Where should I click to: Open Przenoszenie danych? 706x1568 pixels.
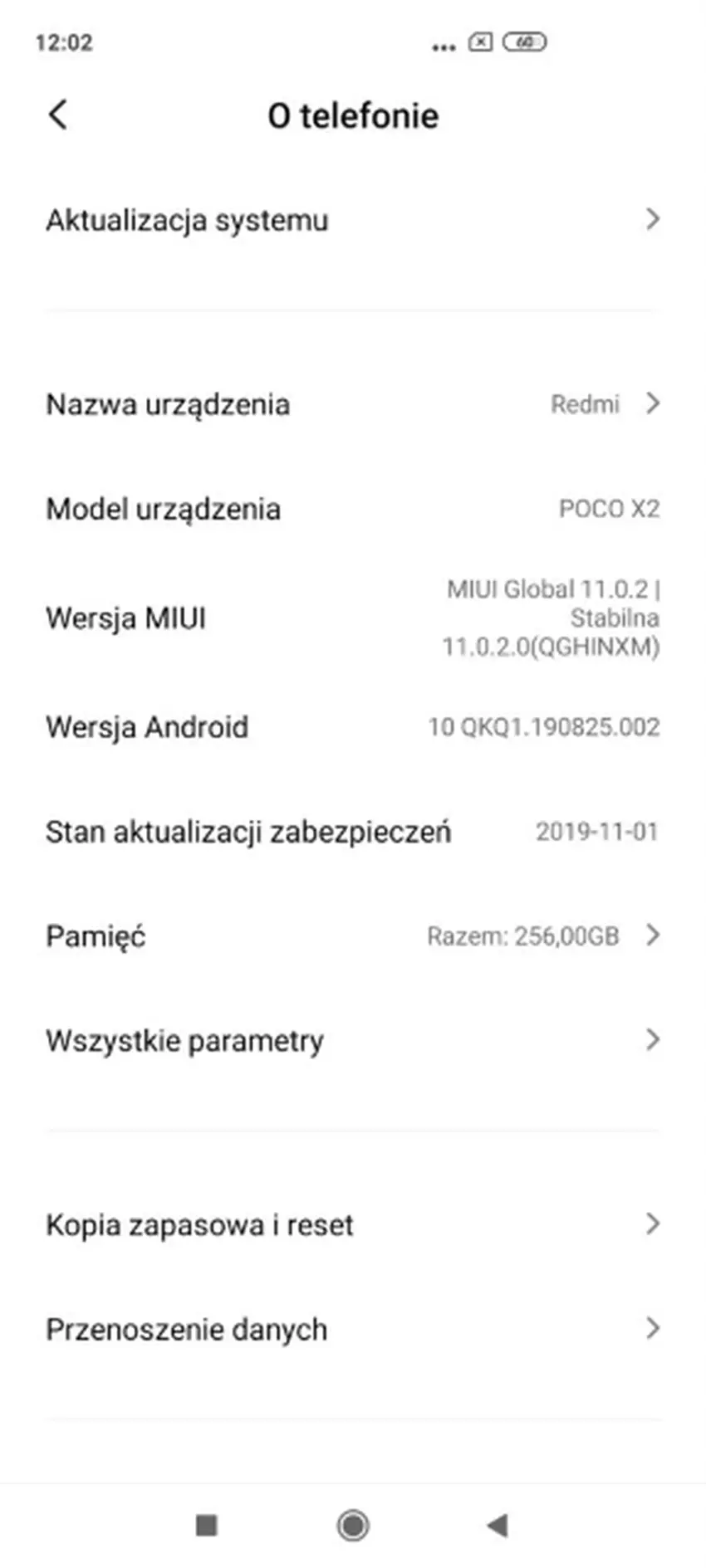coord(353,1329)
